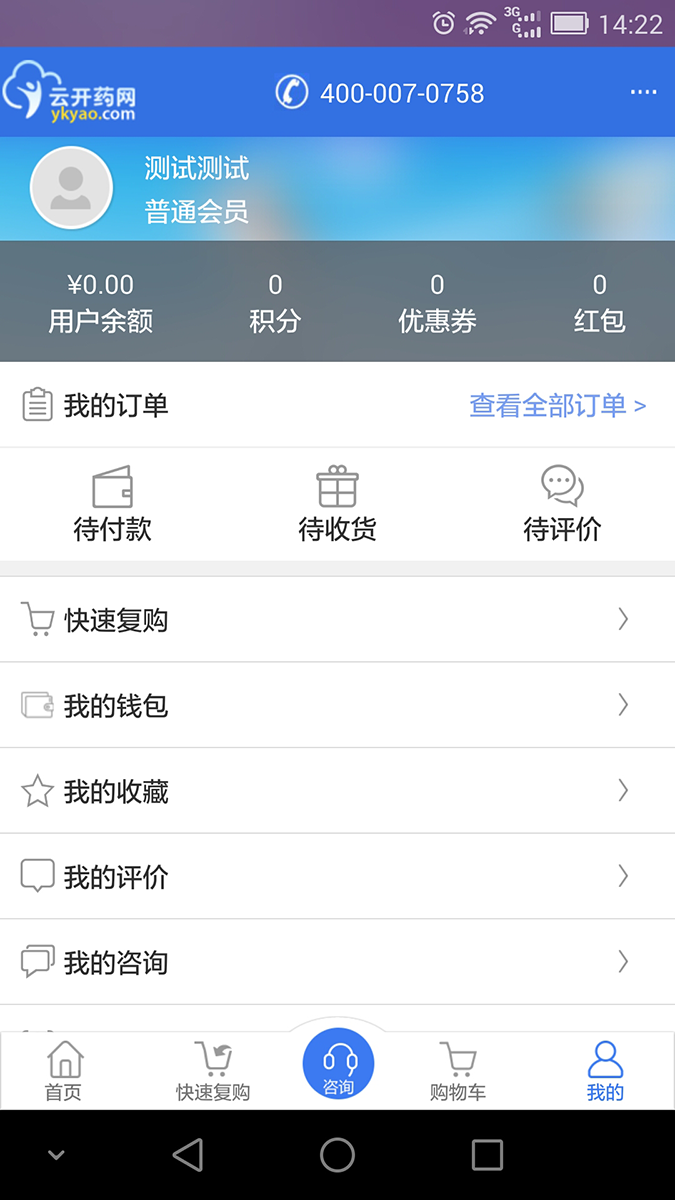Screen dimensions: 675x1200
Task: Tap the system back triangle button
Action: [188, 1155]
